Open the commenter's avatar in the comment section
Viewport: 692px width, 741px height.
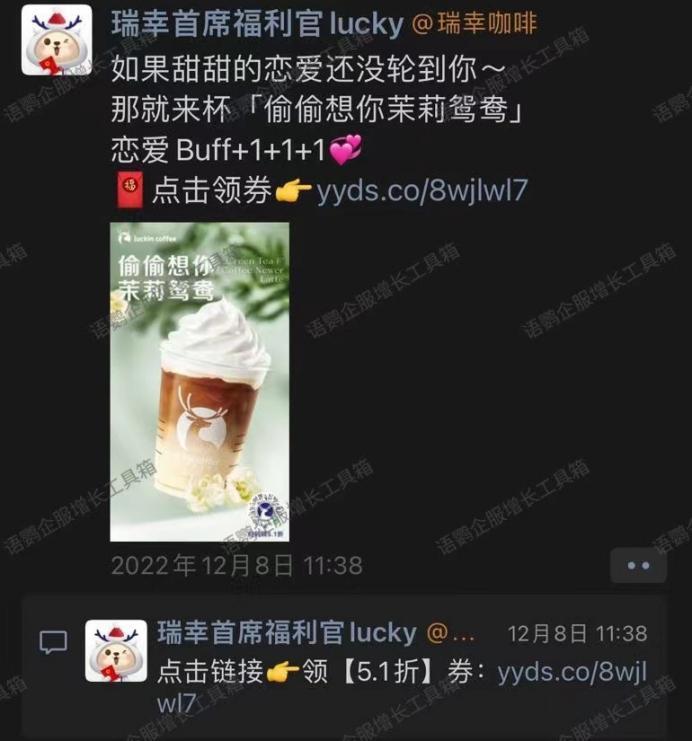click(x=116, y=651)
